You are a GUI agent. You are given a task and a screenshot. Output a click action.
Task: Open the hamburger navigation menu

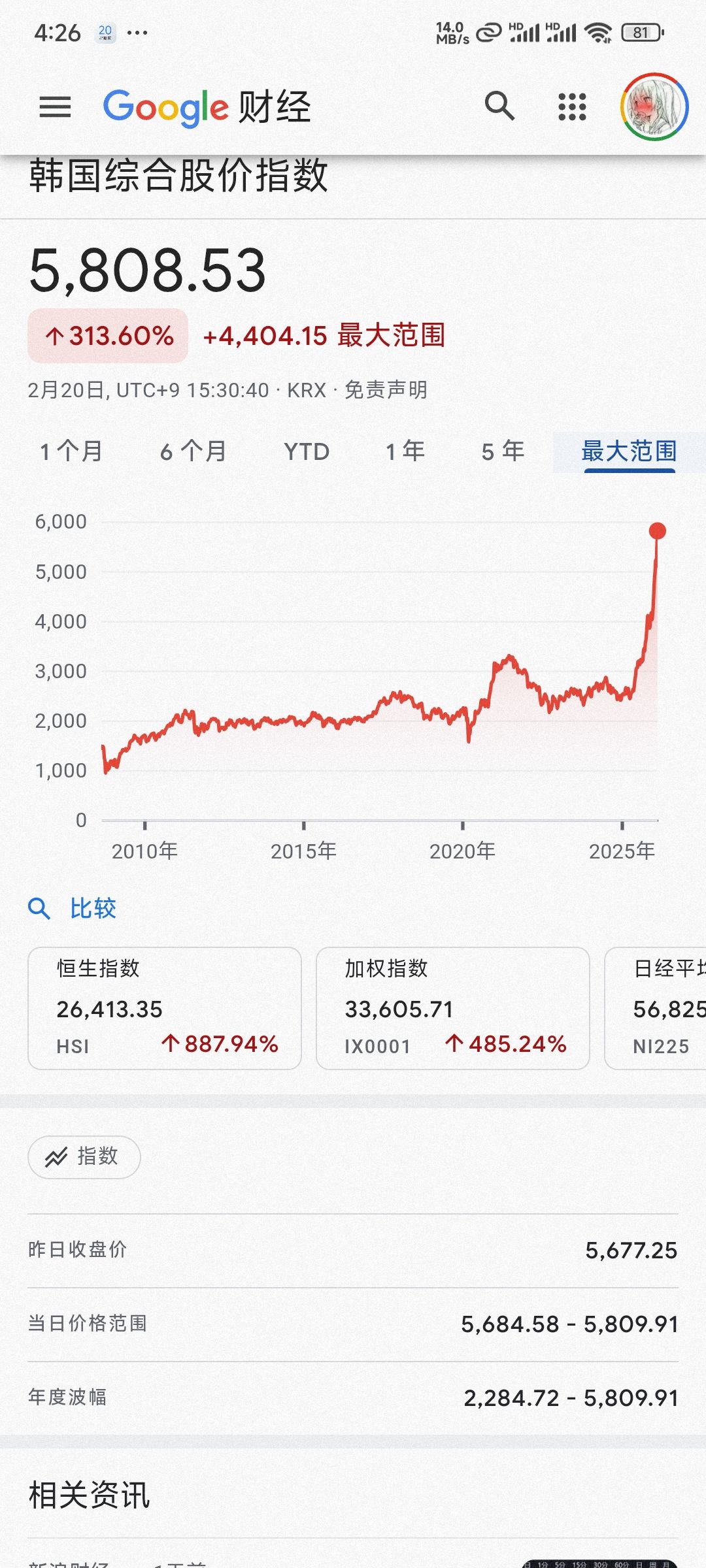click(55, 107)
